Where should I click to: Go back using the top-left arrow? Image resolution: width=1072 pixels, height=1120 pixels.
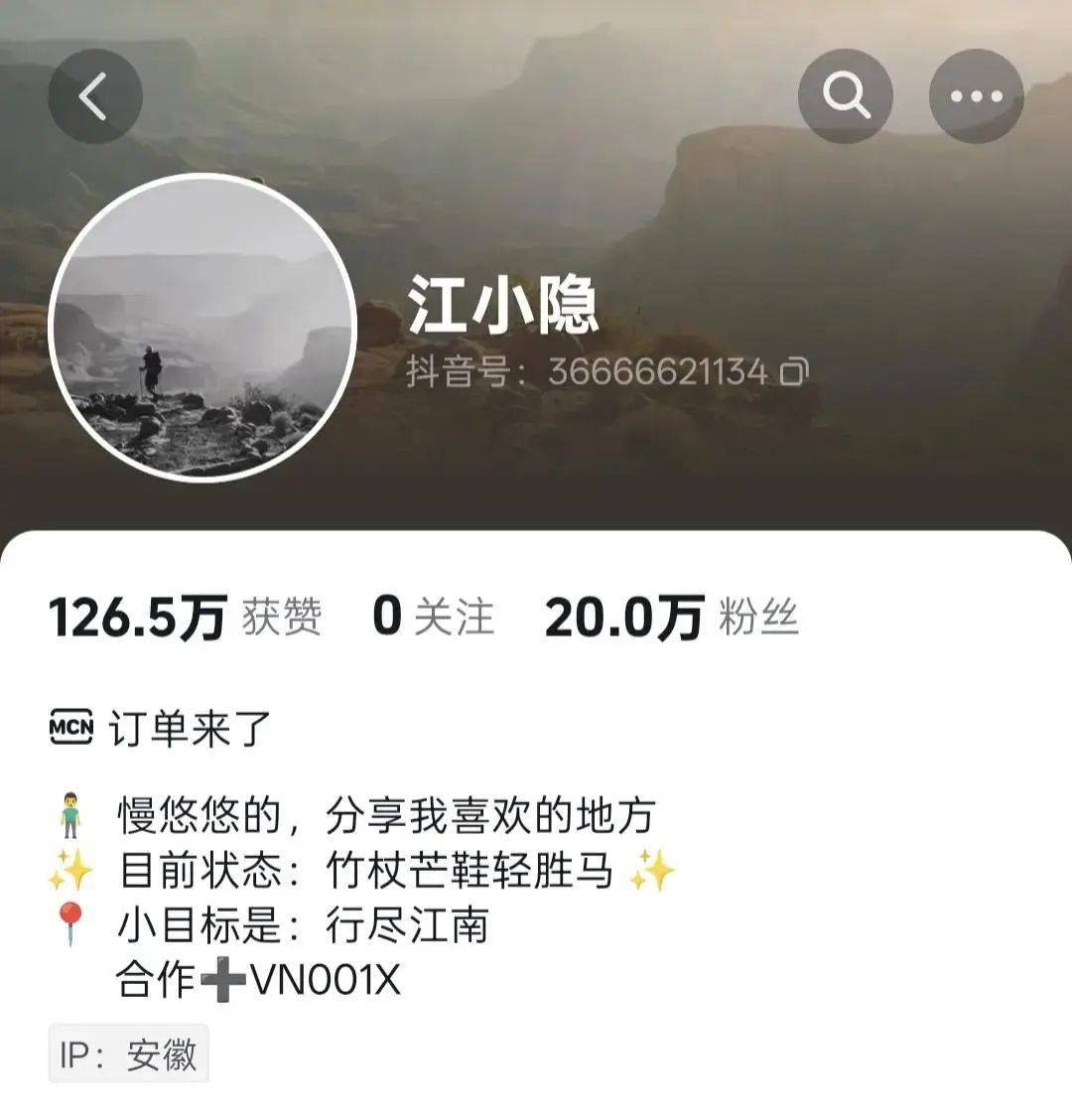tap(94, 96)
